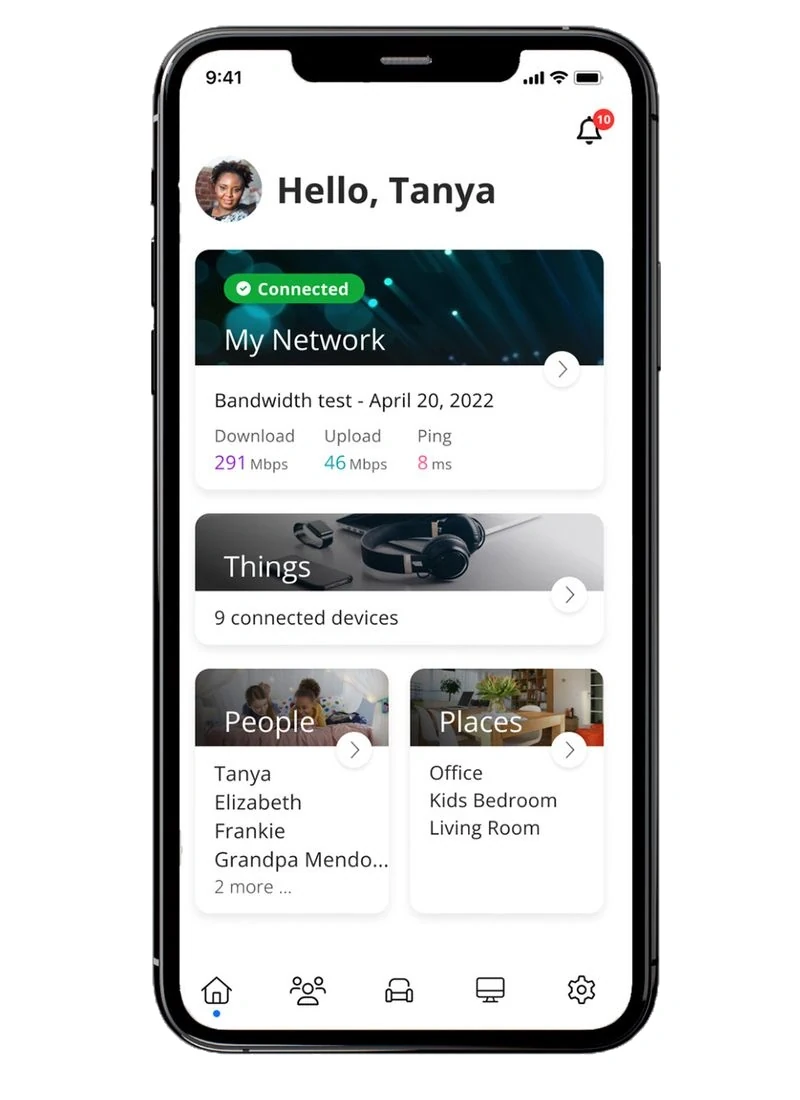Screen dimensions: 800x1100
Task: Switch to the Home tab
Action: [x=216, y=991]
